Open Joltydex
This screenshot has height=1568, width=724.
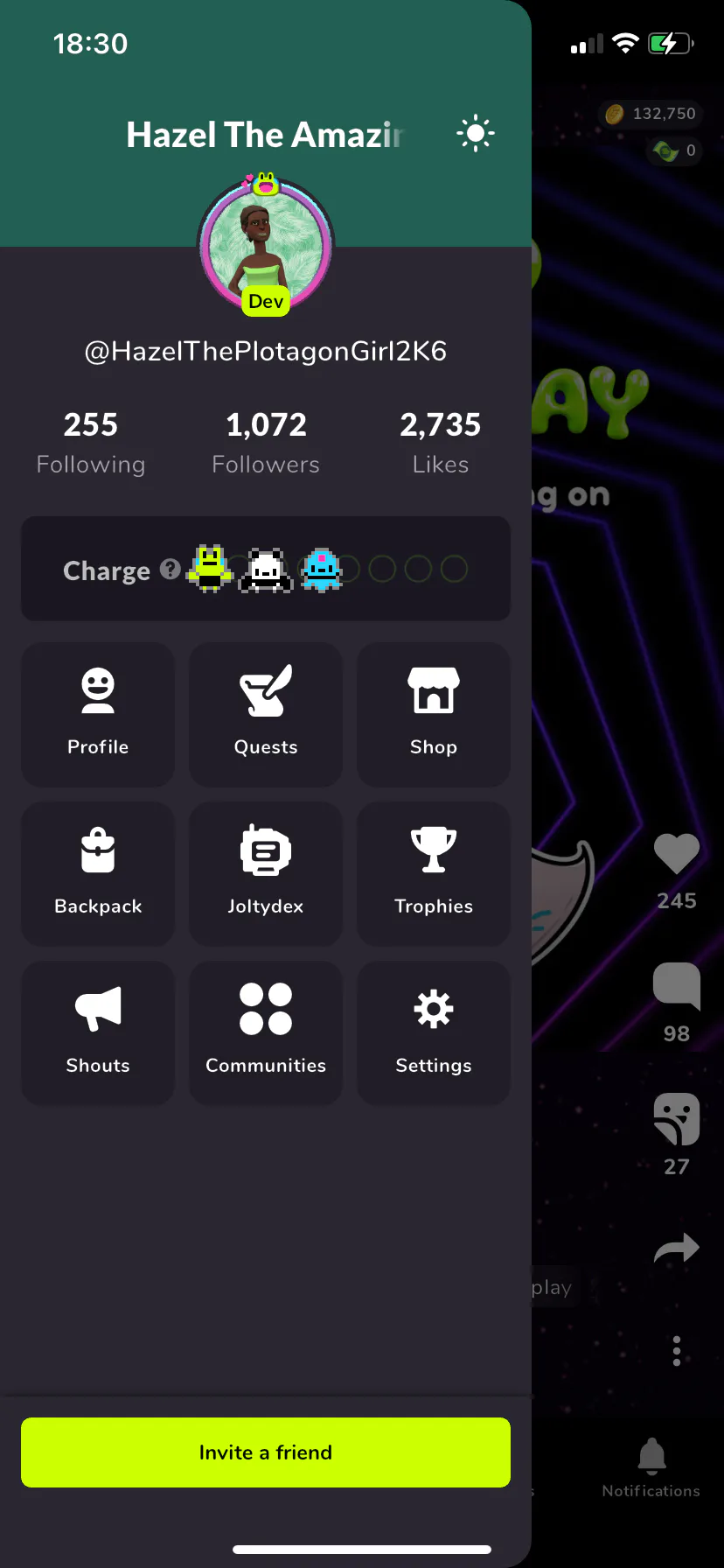(266, 873)
